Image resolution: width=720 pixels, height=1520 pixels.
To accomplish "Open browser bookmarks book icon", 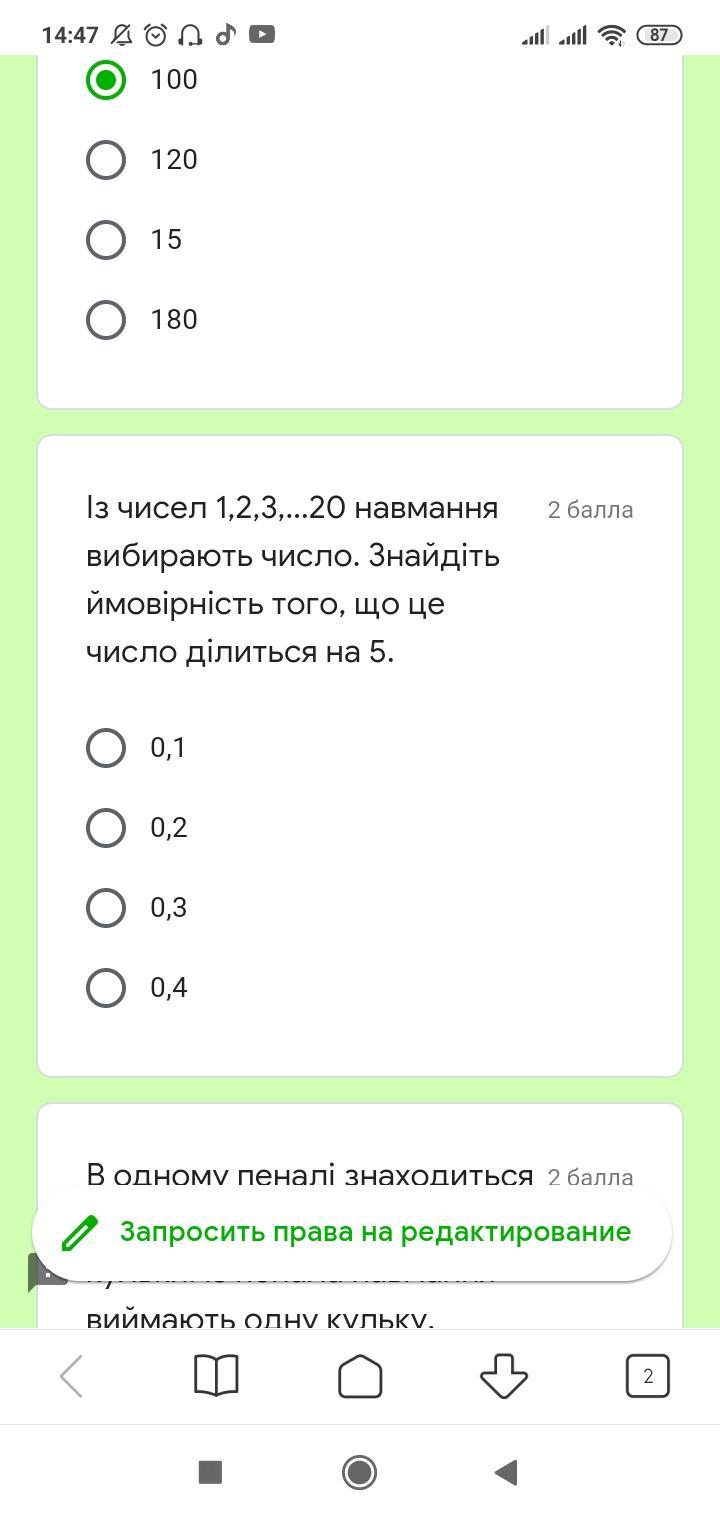I will [216, 1377].
